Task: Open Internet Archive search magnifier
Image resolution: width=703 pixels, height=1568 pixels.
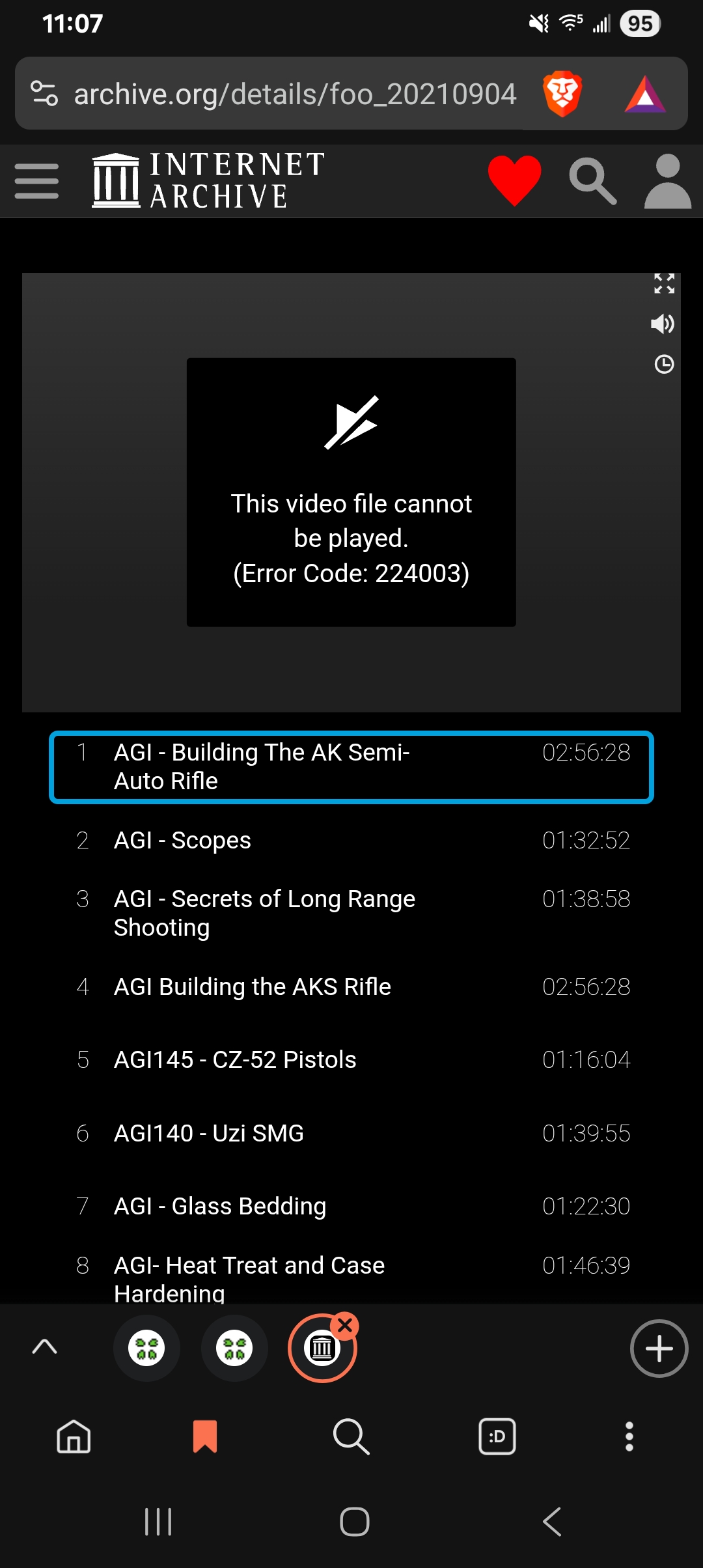Action: pyautogui.click(x=592, y=181)
